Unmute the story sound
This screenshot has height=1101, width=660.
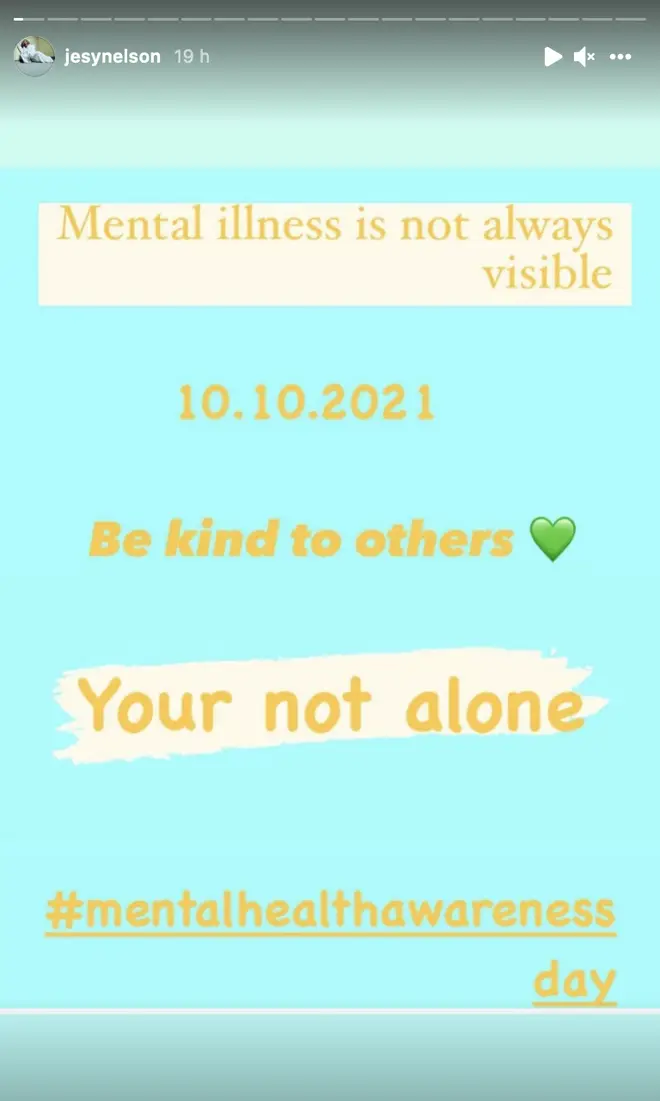584,57
